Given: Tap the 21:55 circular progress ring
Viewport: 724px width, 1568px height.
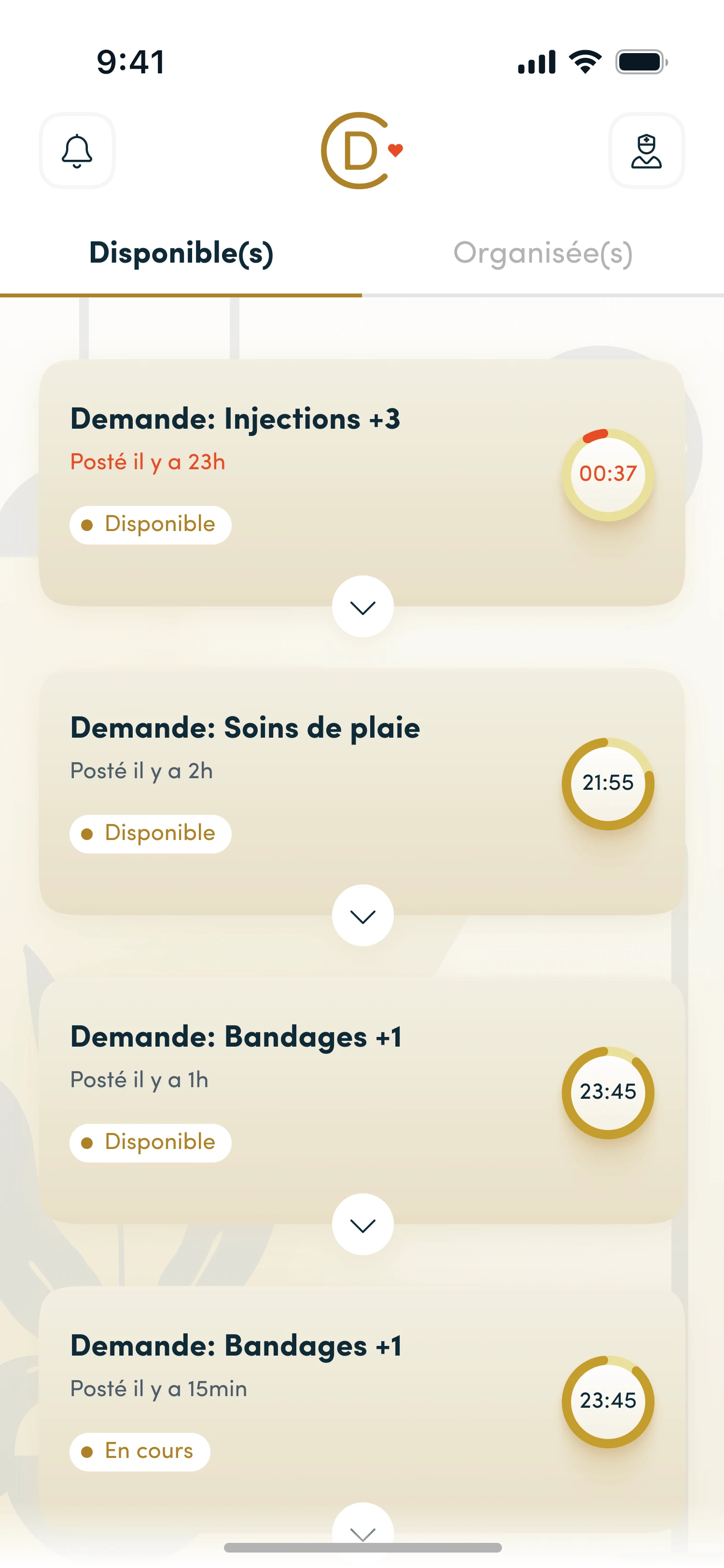Looking at the screenshot, I should click(x=609, y=784).
